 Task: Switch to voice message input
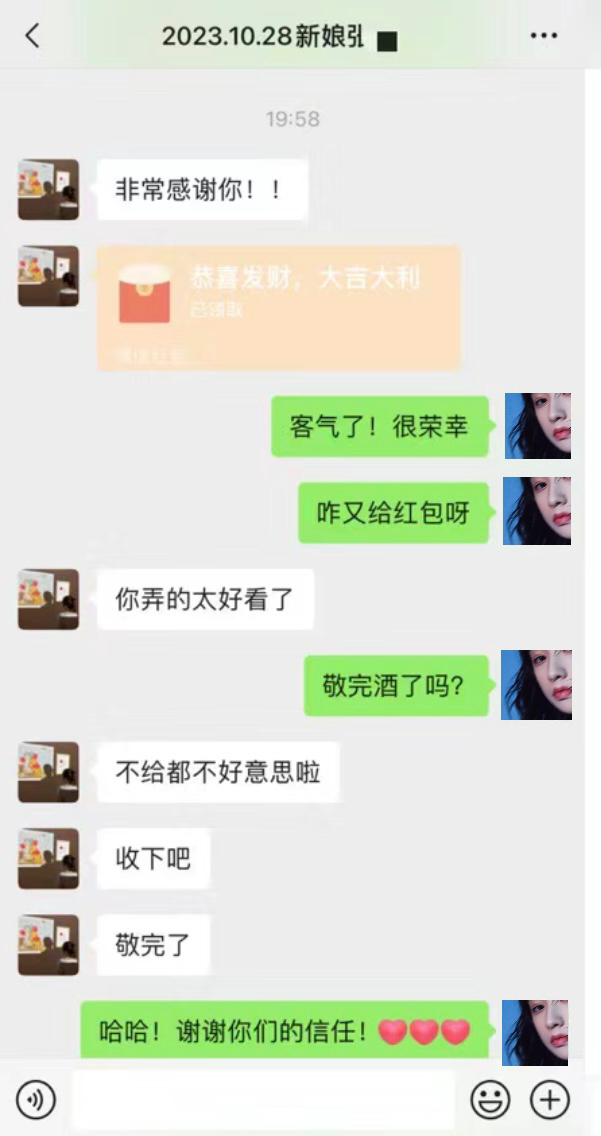pos(36,1100)
